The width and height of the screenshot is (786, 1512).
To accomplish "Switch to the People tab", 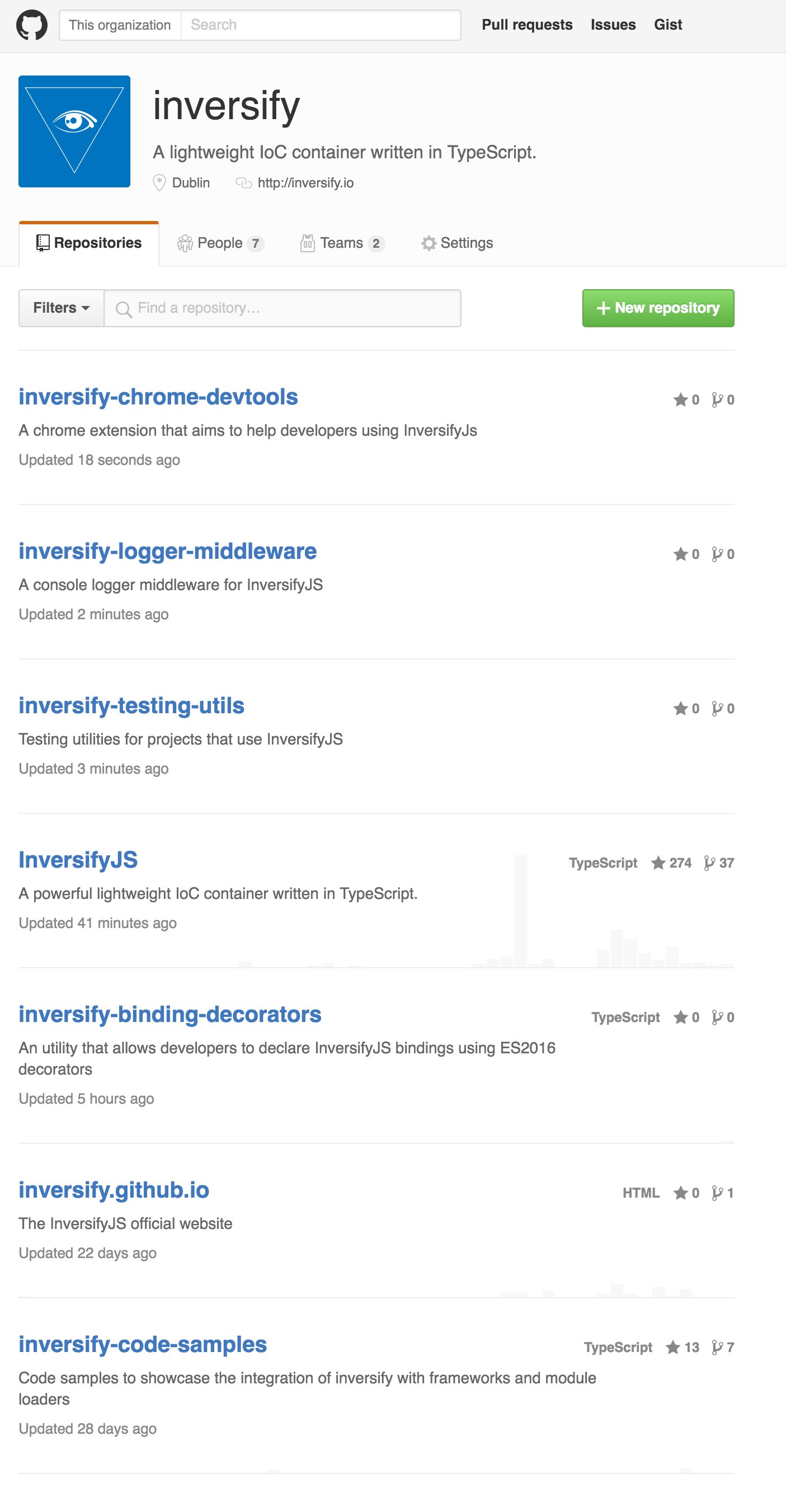I will pos(220,243).
